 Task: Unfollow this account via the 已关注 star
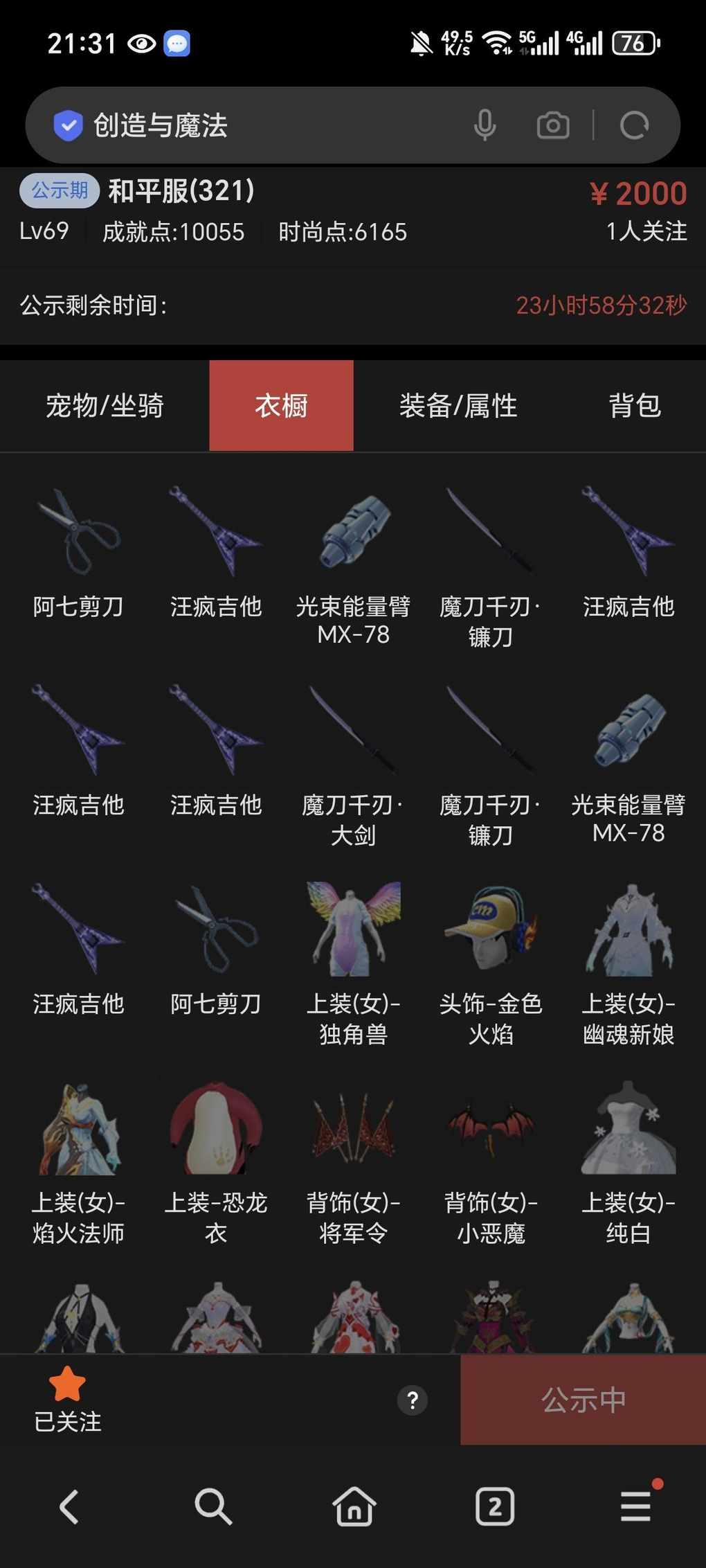(x=67, y=1398)
